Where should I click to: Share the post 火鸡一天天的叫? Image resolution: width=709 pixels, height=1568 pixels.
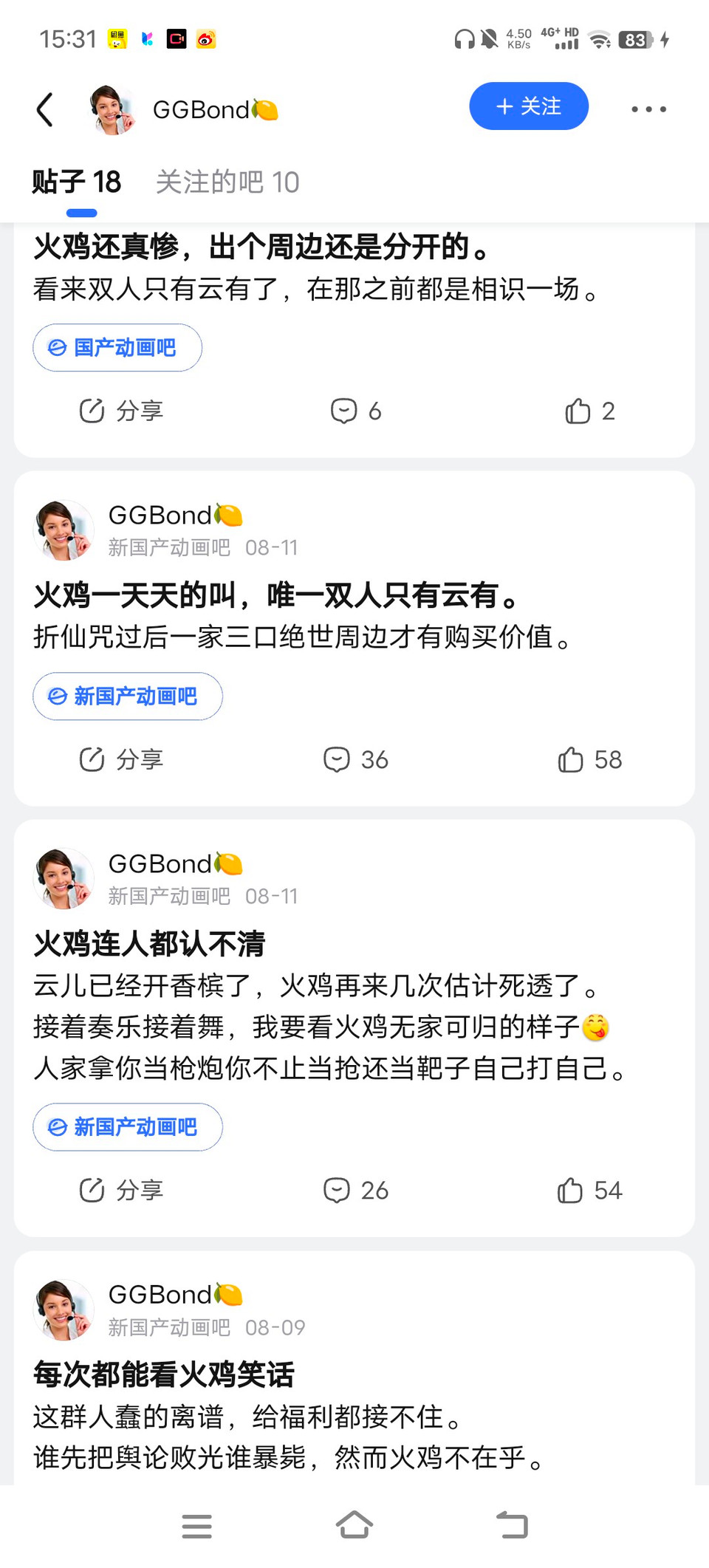pos(121,759)
